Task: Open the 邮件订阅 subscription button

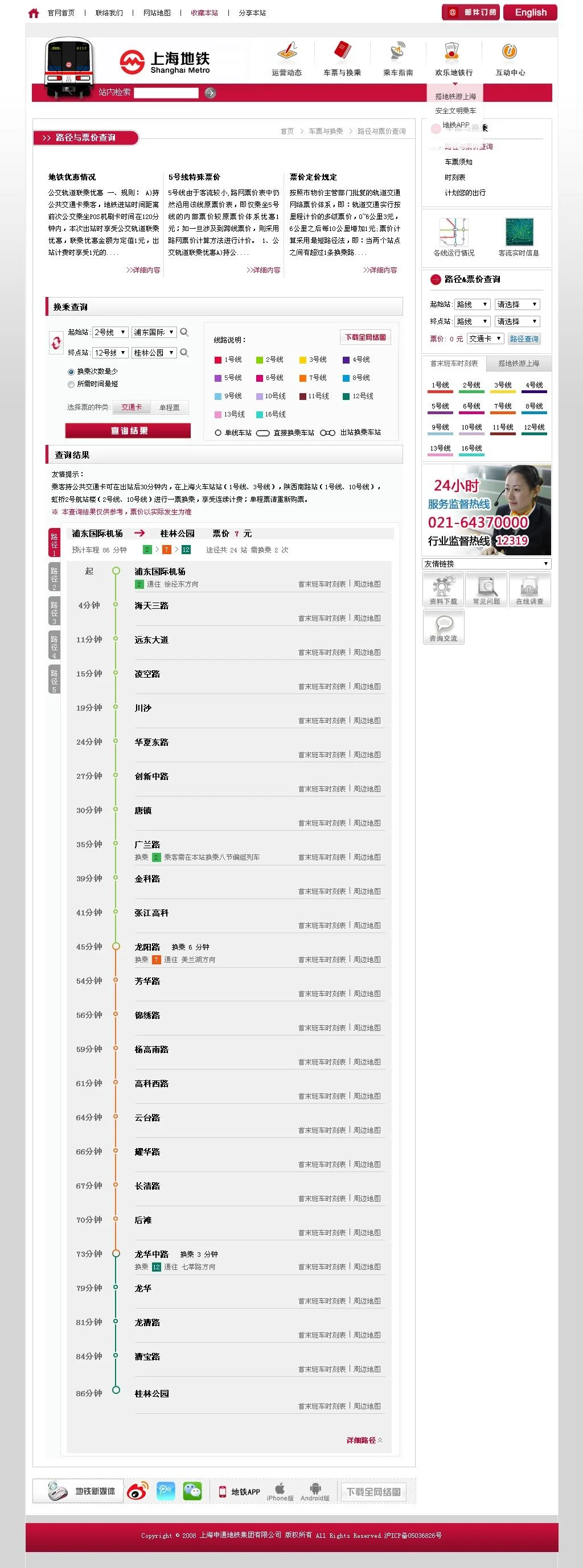Action: (x=472, y=12)
